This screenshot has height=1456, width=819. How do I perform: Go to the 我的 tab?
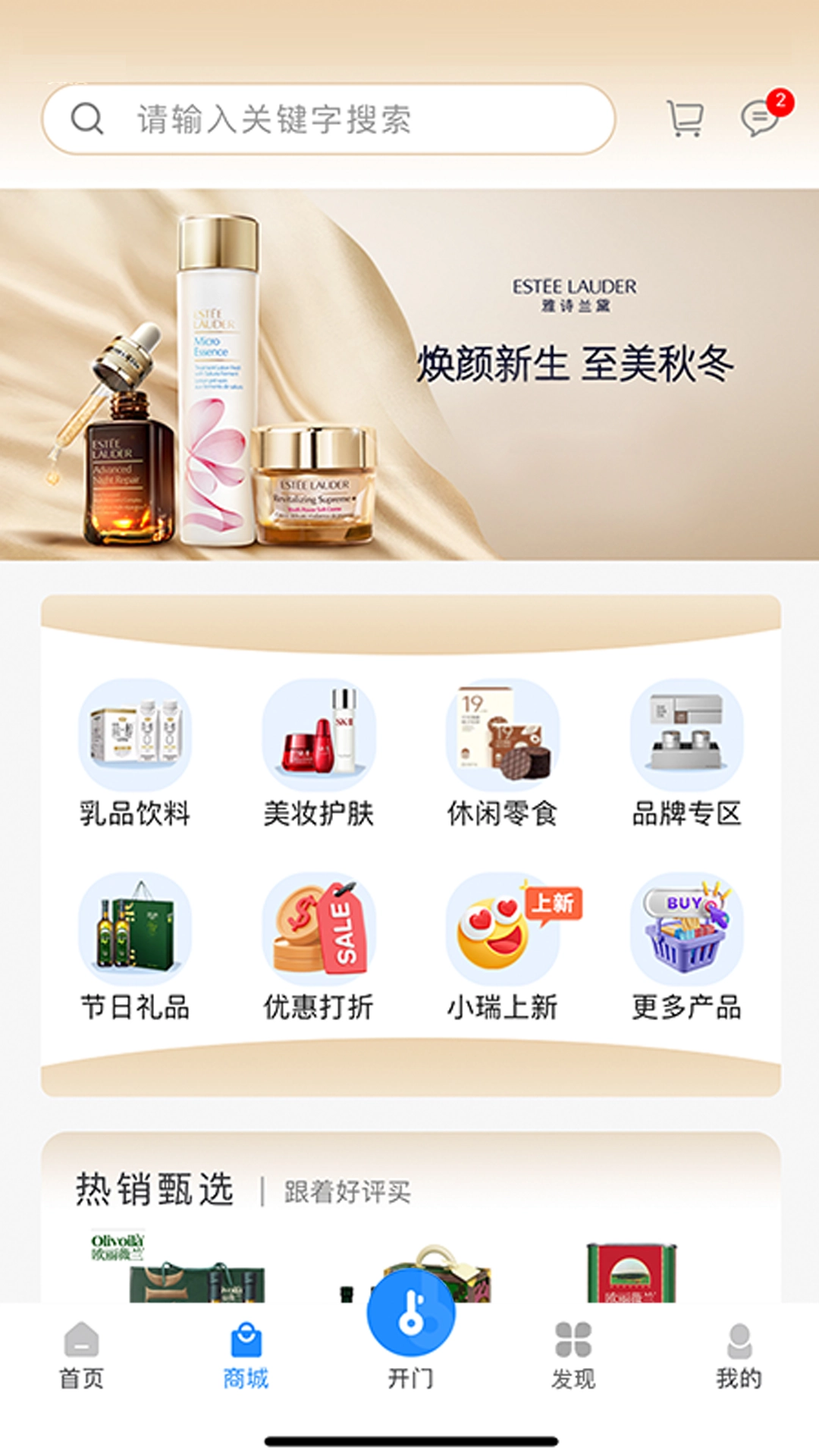[x=739, y=1355]
